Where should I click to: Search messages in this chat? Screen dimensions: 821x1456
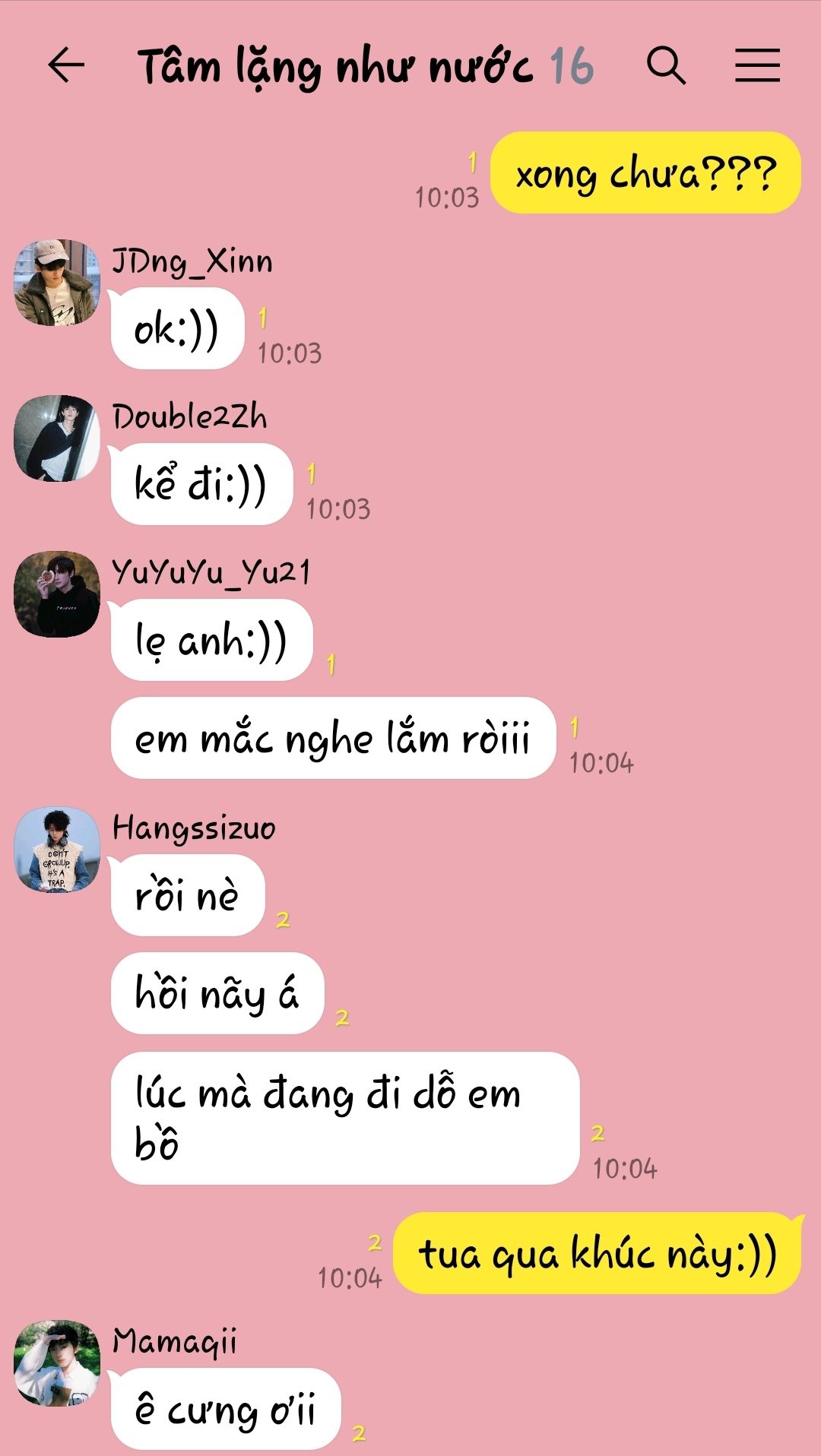666,65
